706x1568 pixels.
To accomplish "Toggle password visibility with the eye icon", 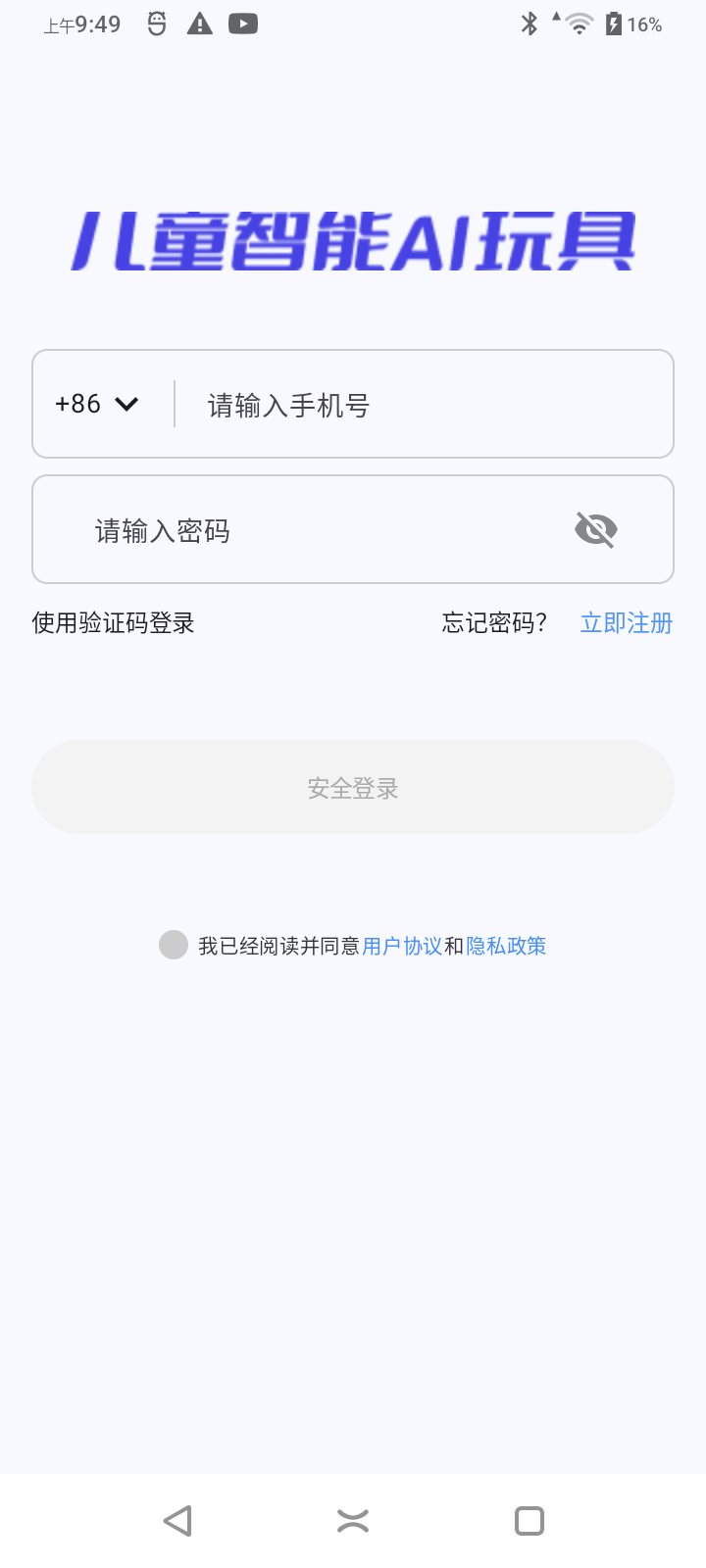I will pyautogui.click(x=596, y=529).
